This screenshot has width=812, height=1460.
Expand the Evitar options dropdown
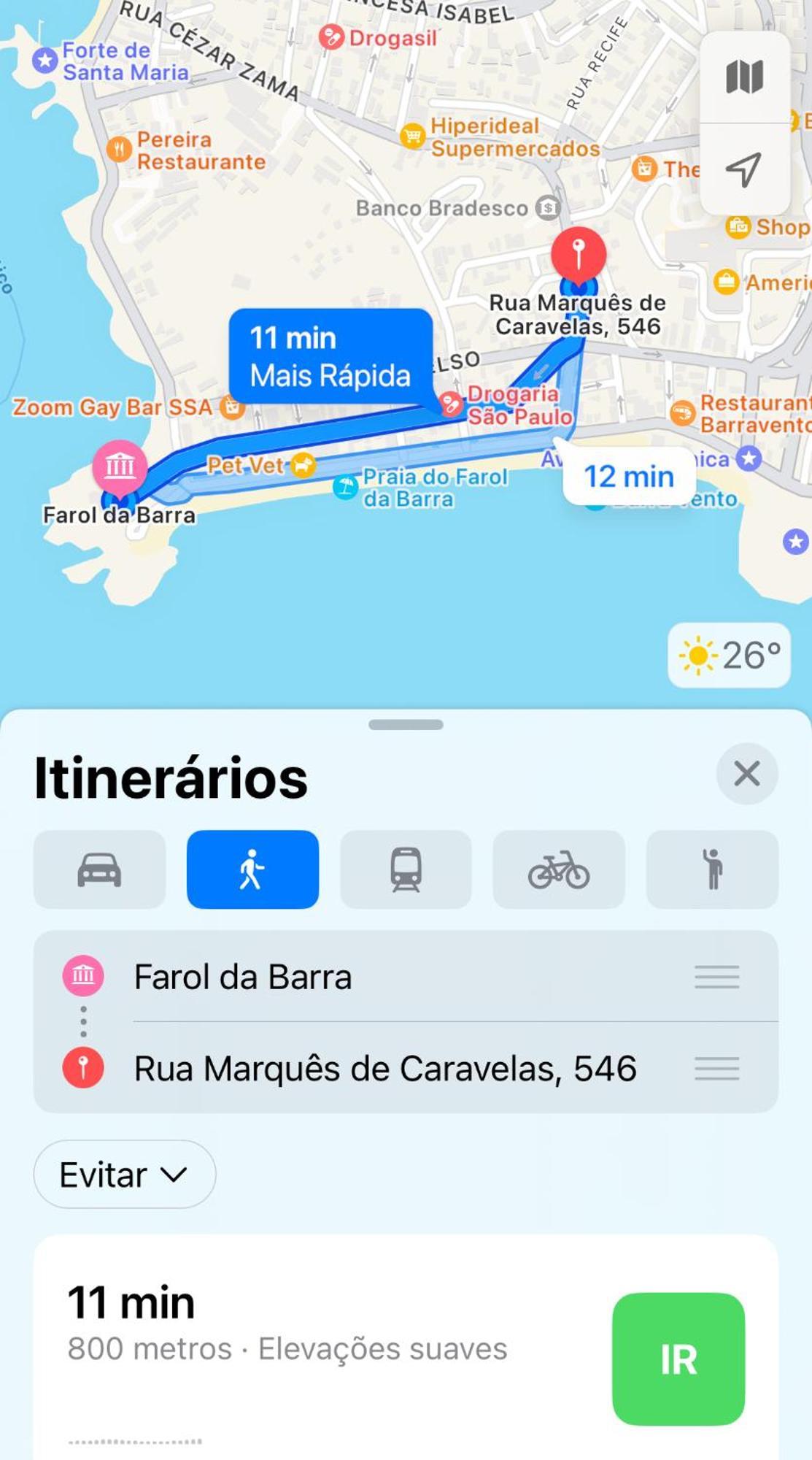pos(124,1175)
